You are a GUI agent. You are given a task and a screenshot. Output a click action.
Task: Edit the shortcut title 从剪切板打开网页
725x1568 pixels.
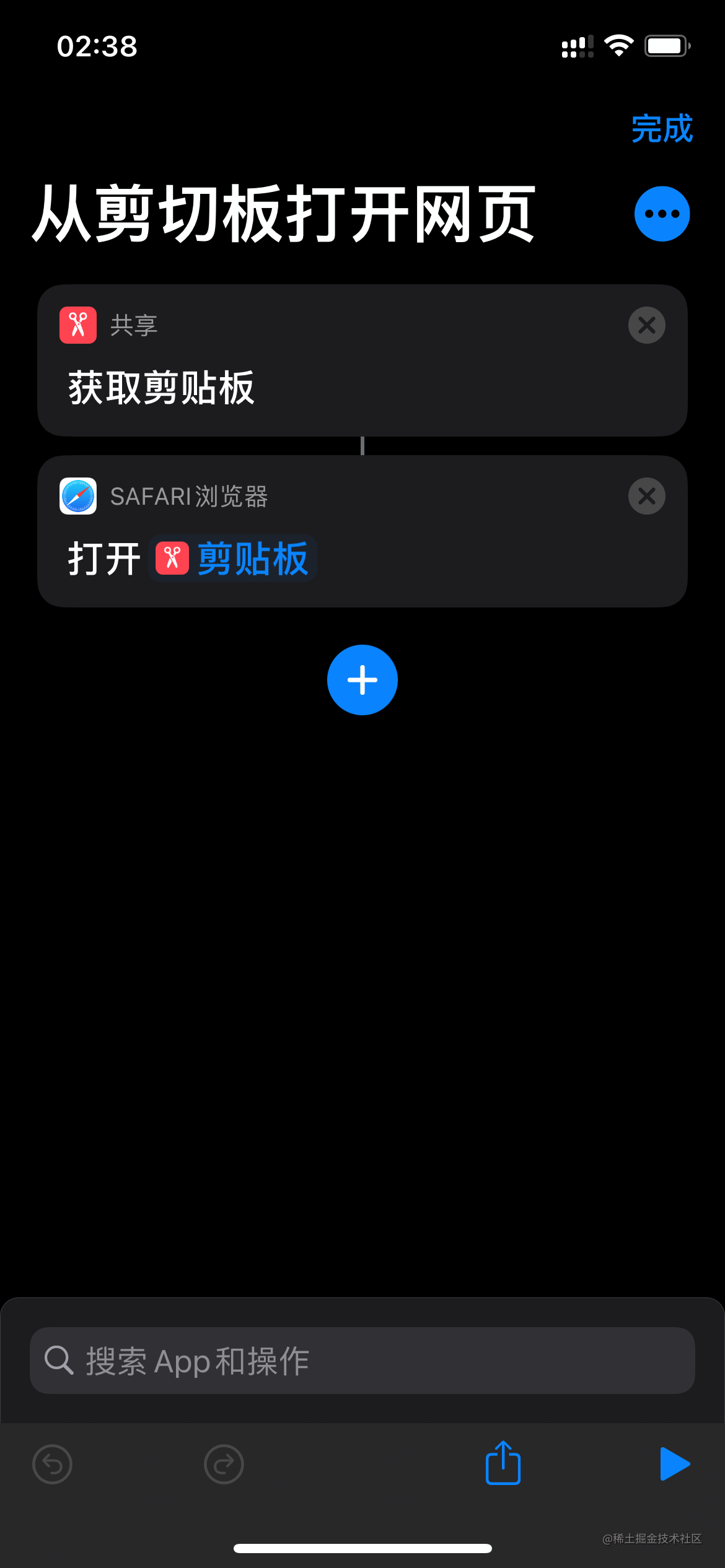[284, 214]
